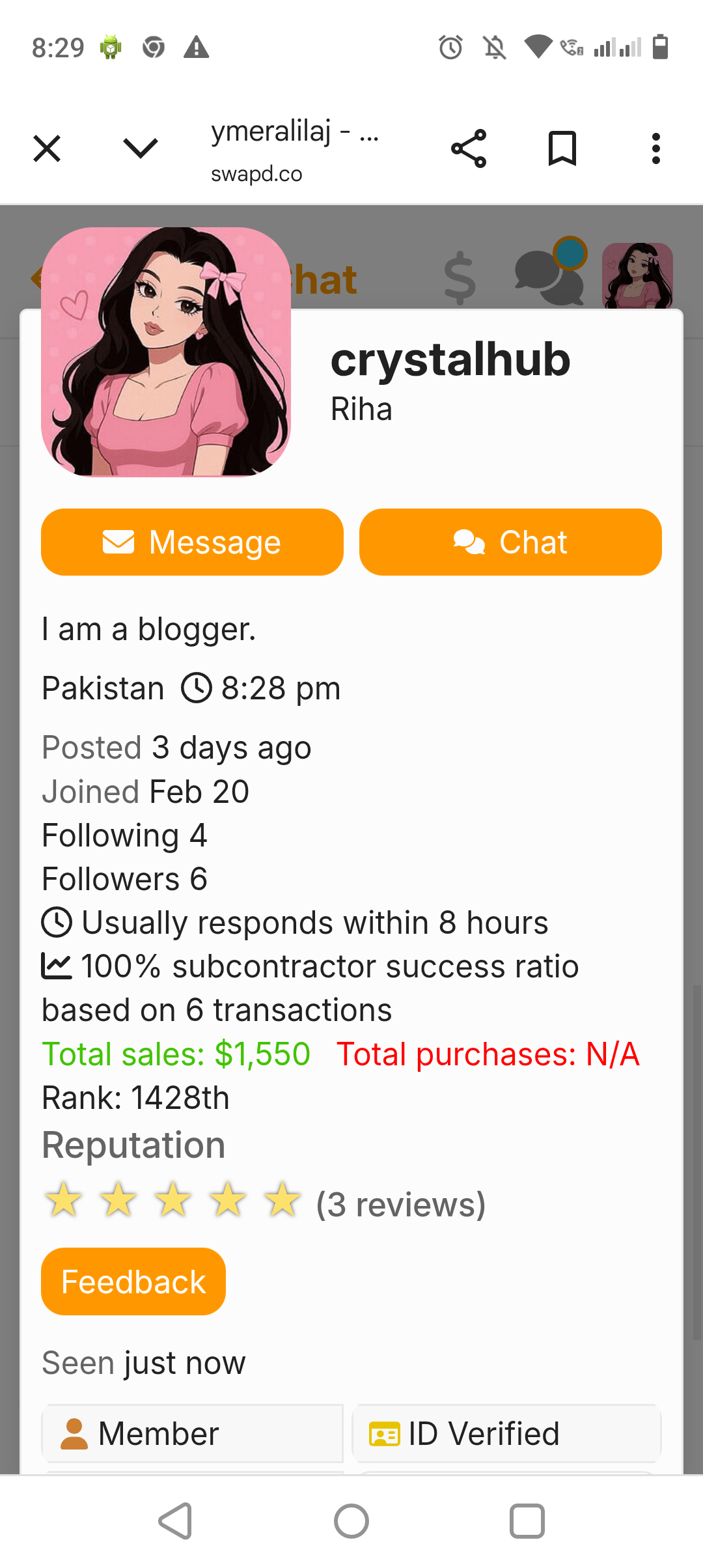This screenshot has width=703, height=1568.
Task: Open the dollar sign icon in header
Action: coord(460,278)
